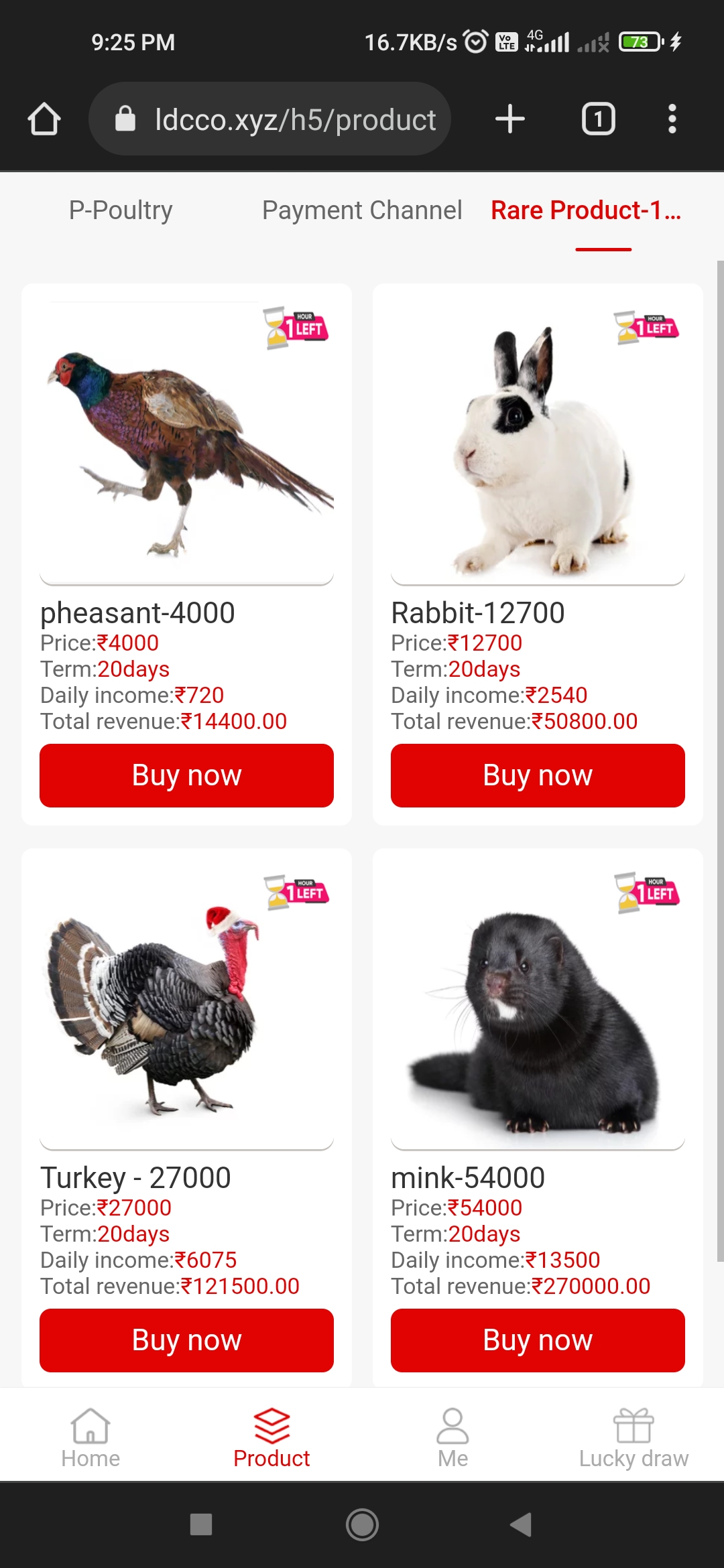Buy the mink-54000 product
The width and height of the screenshot is (724, 1568).
(x=538, y=1340)
